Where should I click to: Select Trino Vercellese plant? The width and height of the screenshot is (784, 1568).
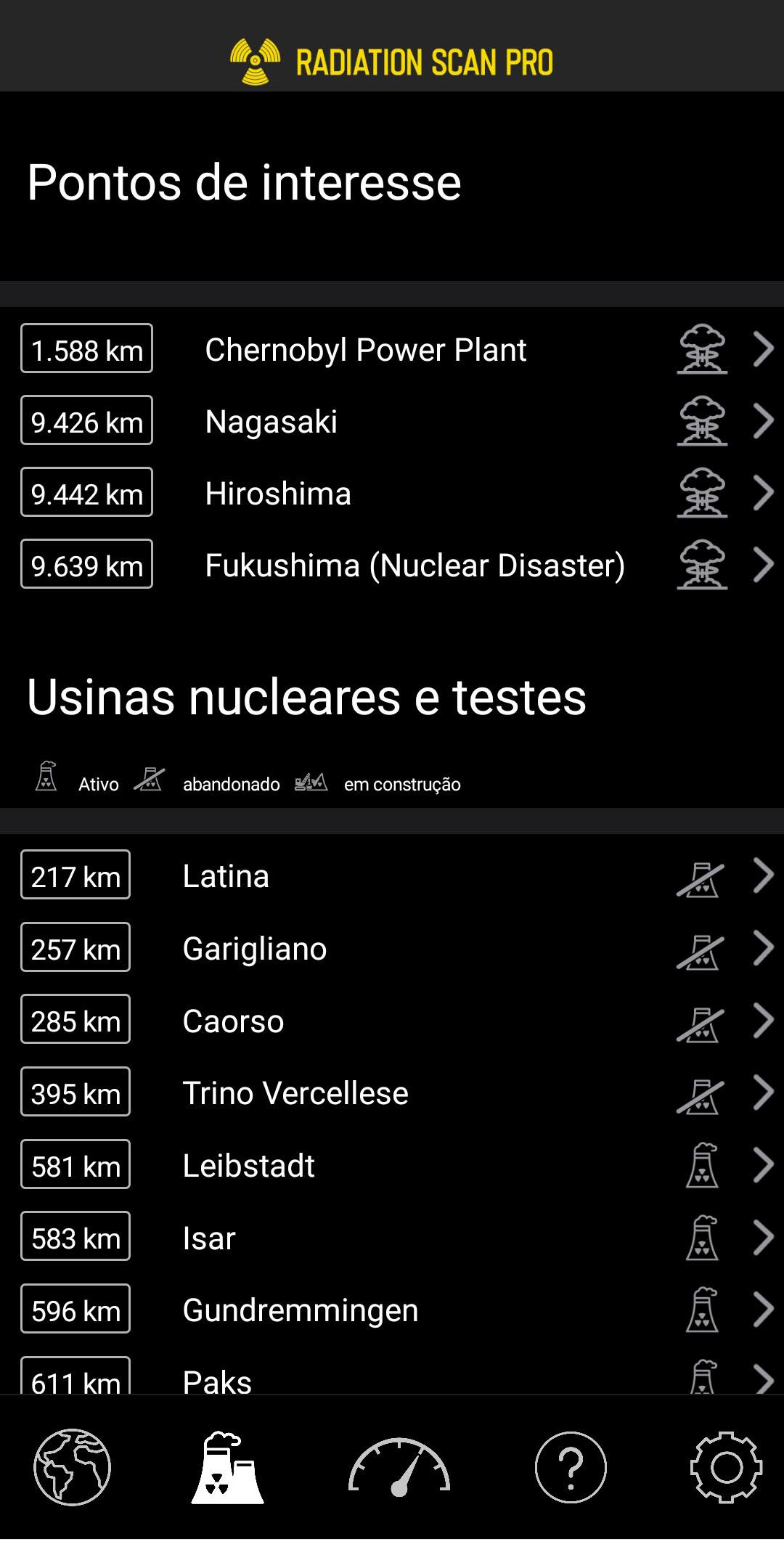coord(392,1092)
